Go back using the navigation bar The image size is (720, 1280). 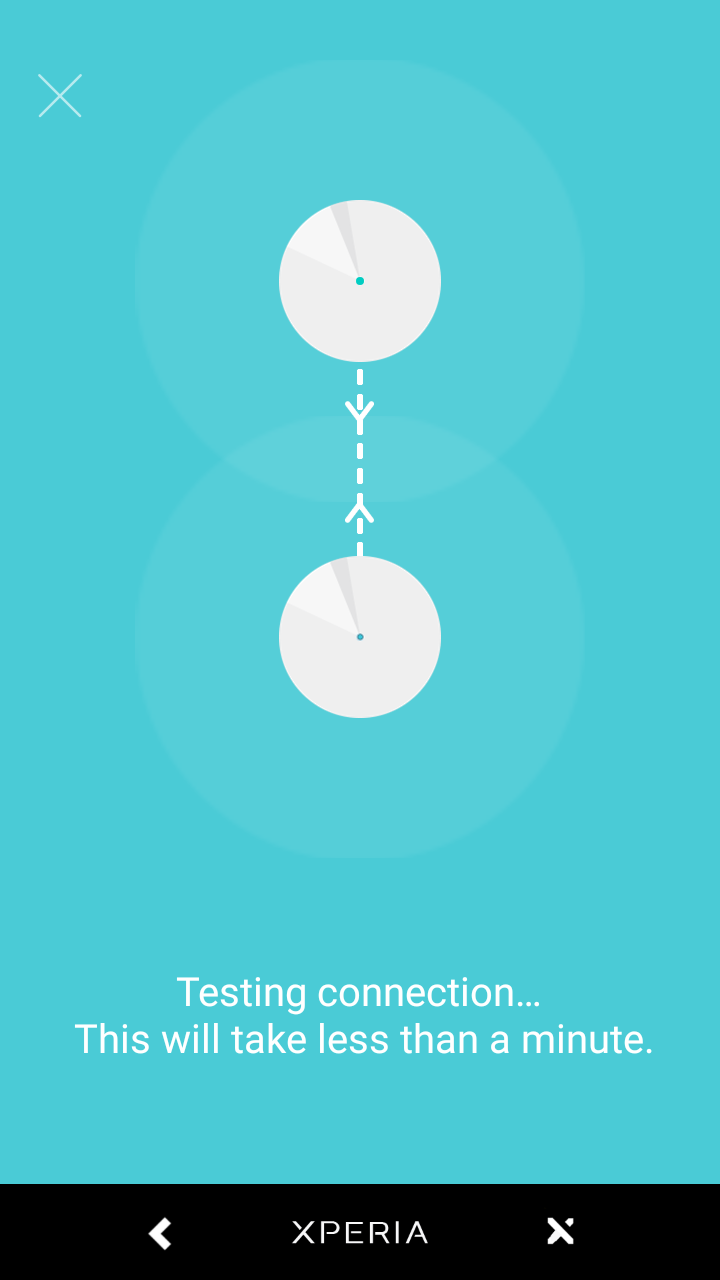[x=160, y=1233]
